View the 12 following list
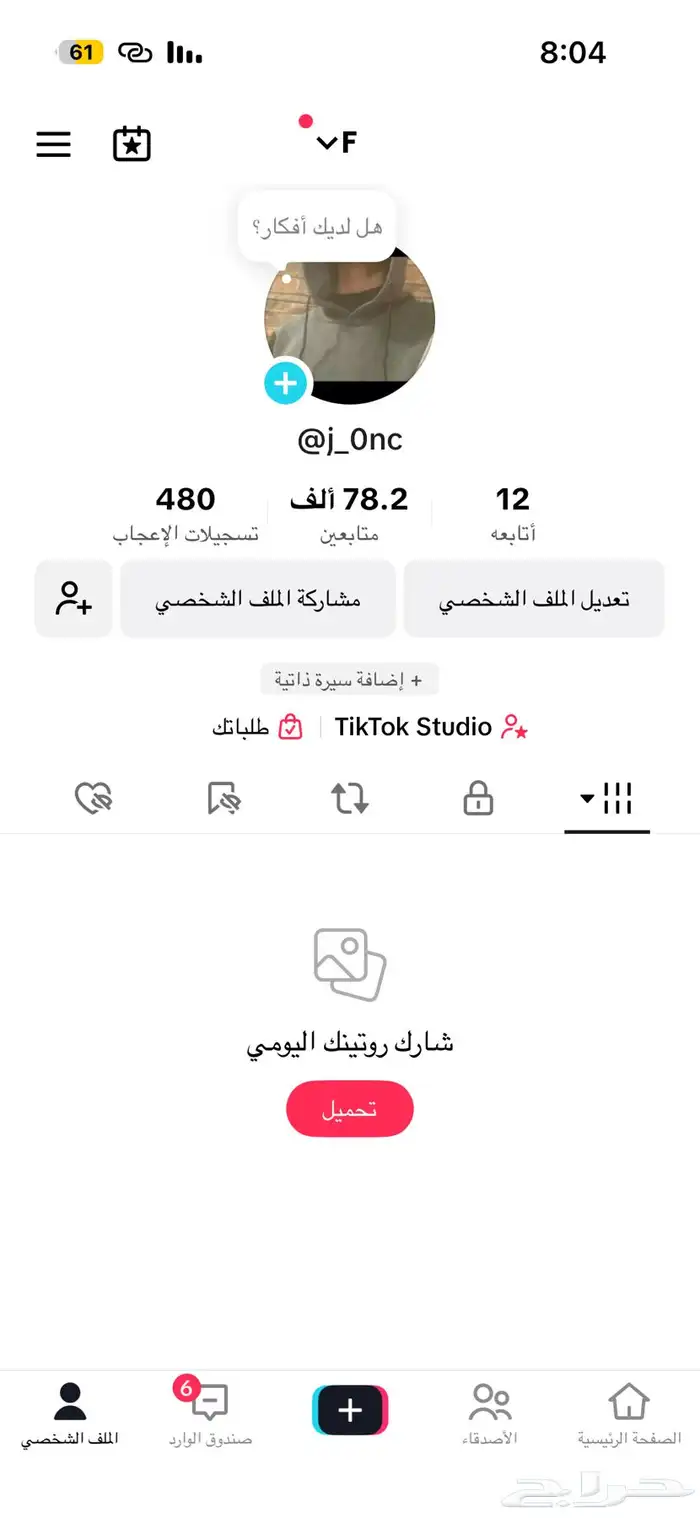The height and width of the screenshot is (1518, 700). click(512, 512)
